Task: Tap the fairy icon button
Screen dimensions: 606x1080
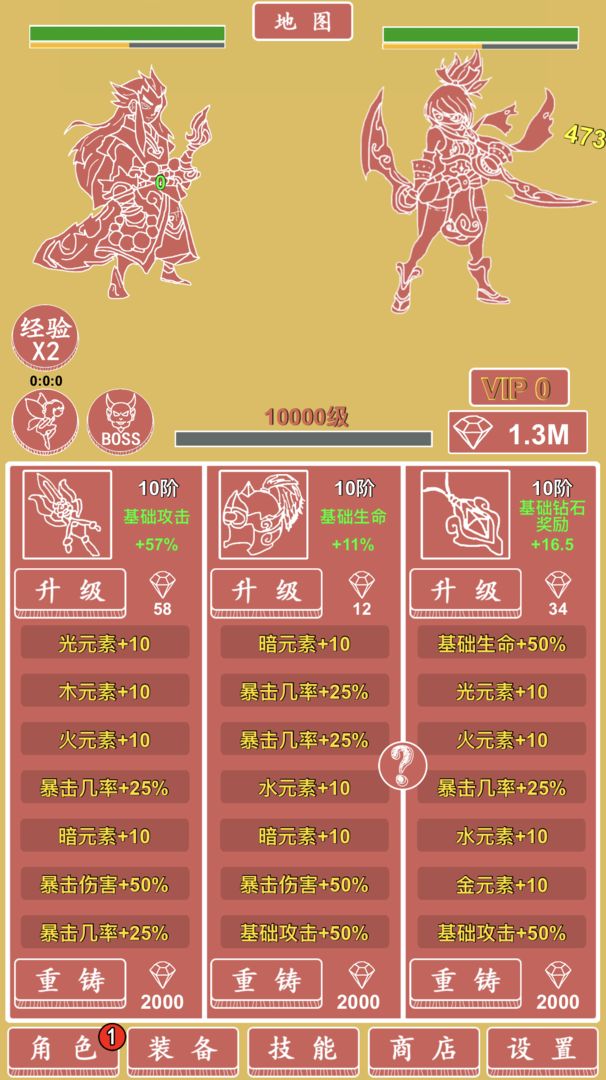Action: point(45,422)
